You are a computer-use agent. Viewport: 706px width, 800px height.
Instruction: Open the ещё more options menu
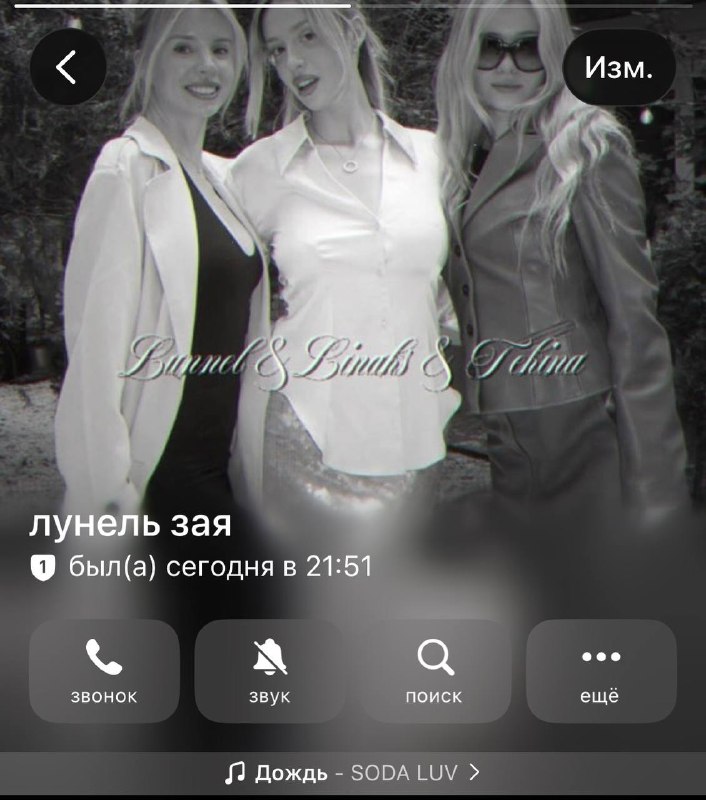tap(601, 671)
